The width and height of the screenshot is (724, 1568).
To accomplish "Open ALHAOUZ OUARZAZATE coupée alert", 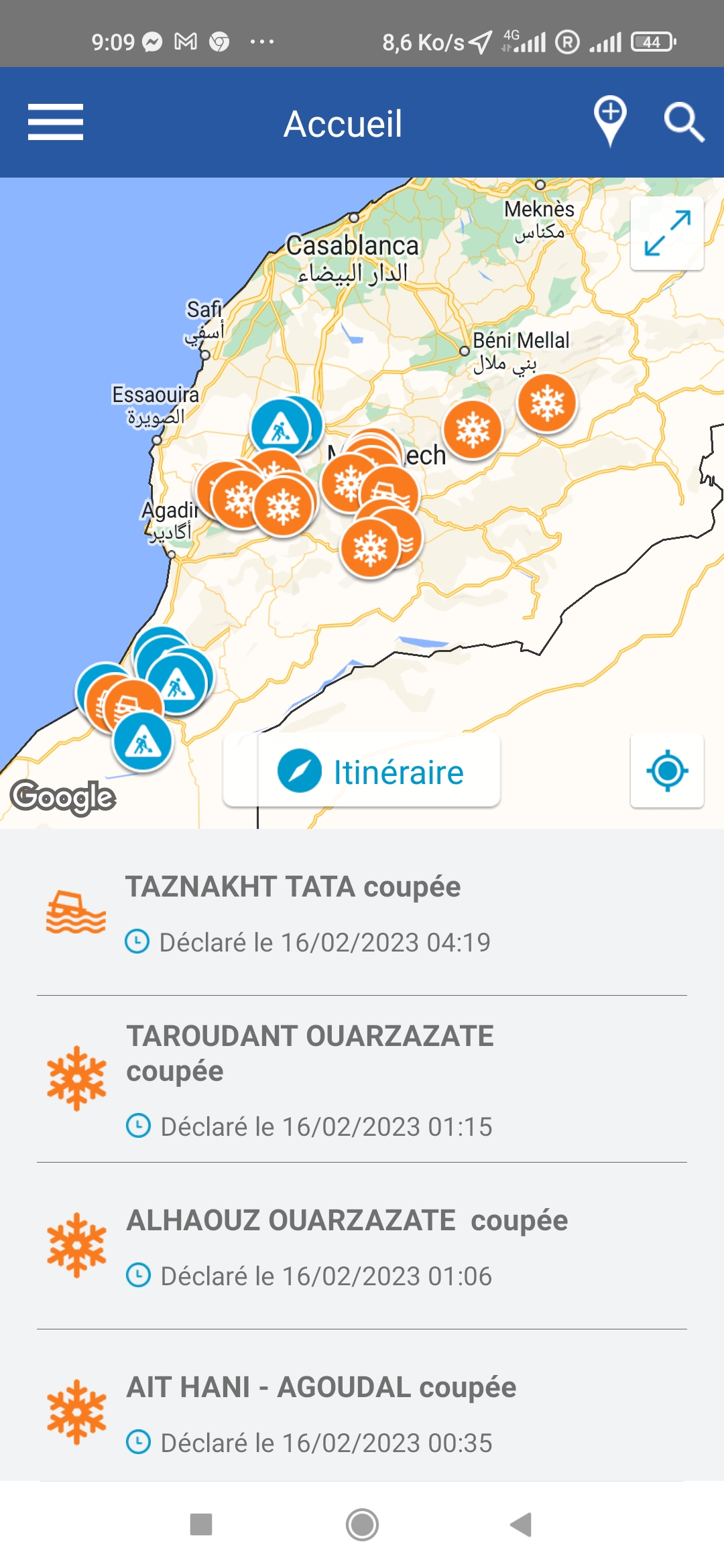I will click(x=362, y=1246).
